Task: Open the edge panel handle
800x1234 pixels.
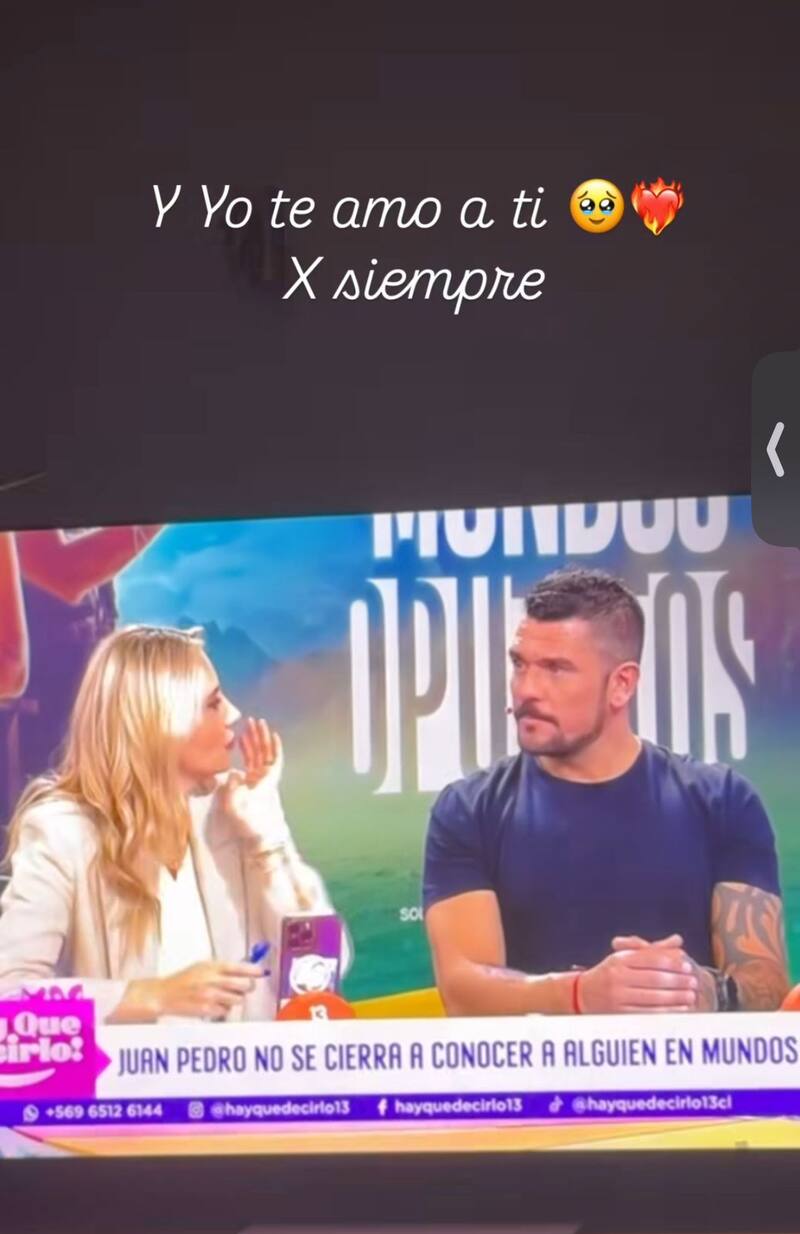Action: [x=777, y=449]
